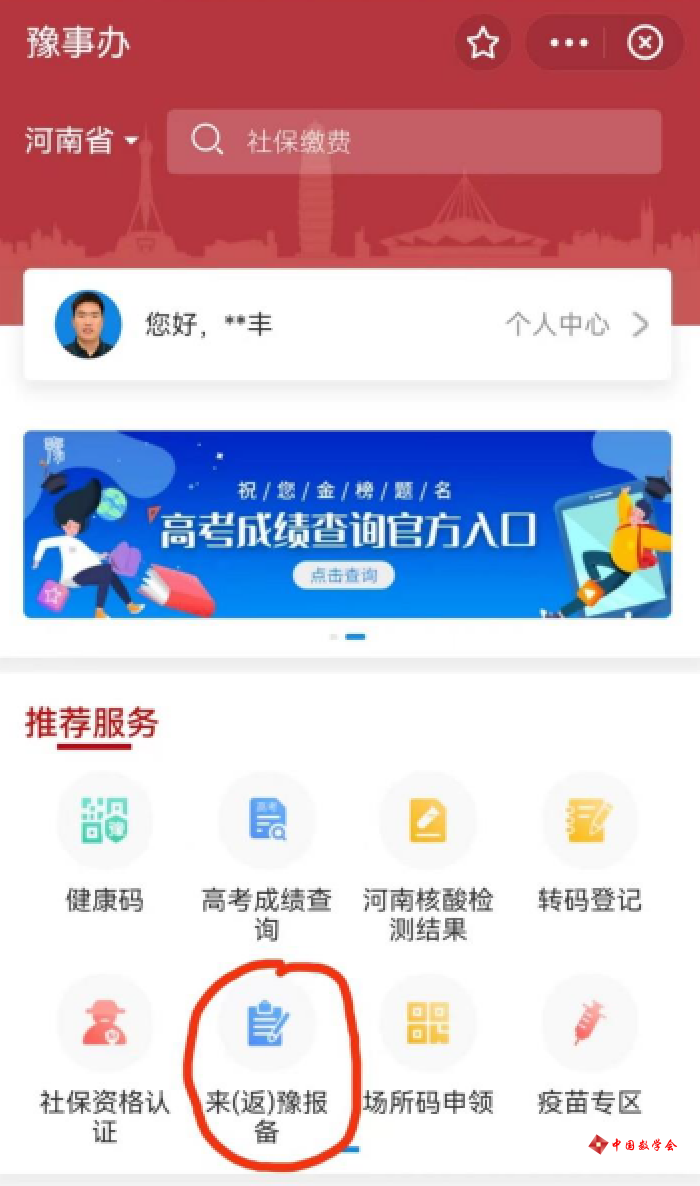Tap the banner page indicator dots
This screenshot has width=700, height=1186.
point(348,636)
